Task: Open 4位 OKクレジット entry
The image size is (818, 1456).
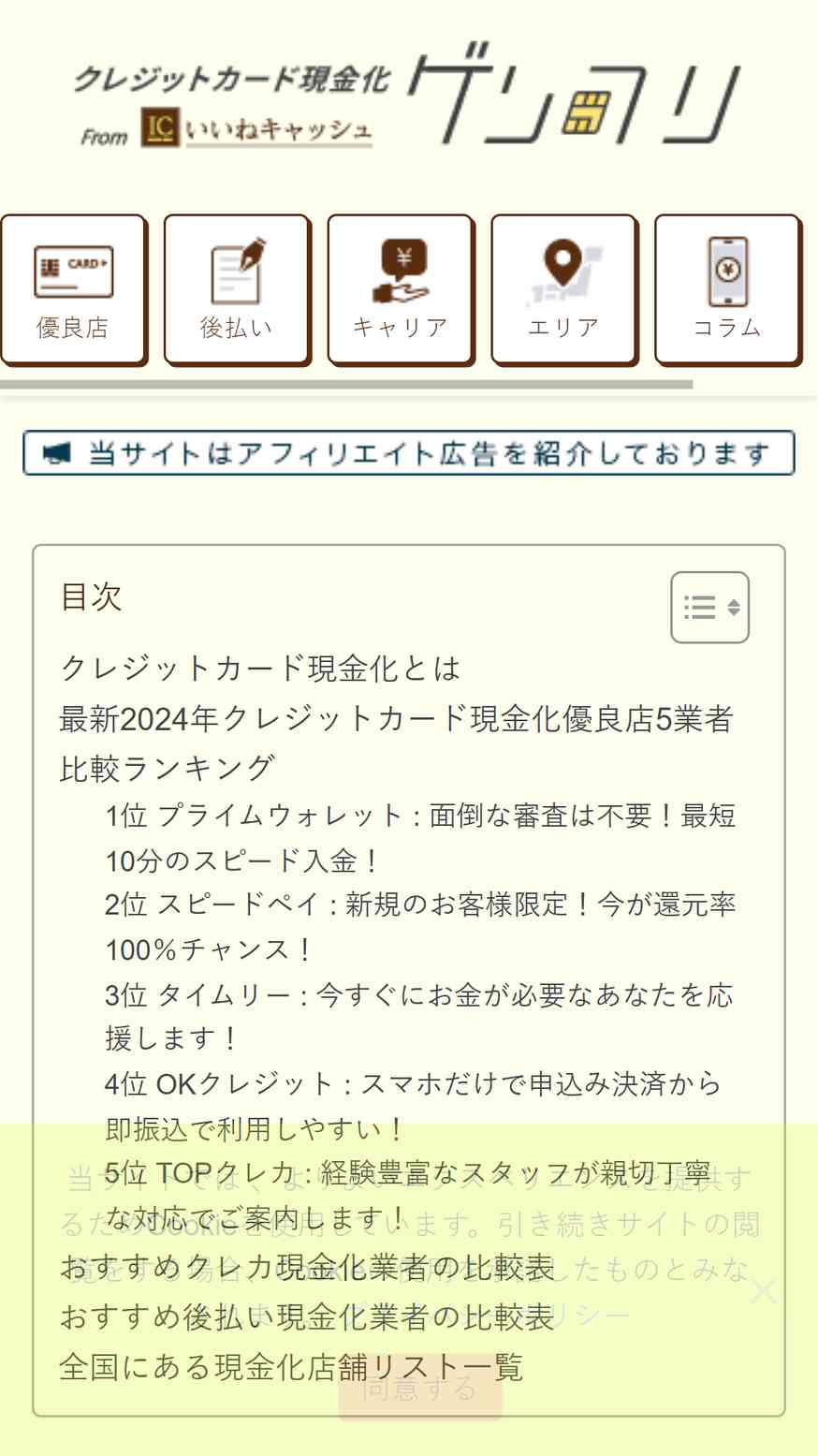Action: (x=414, y=1106)
